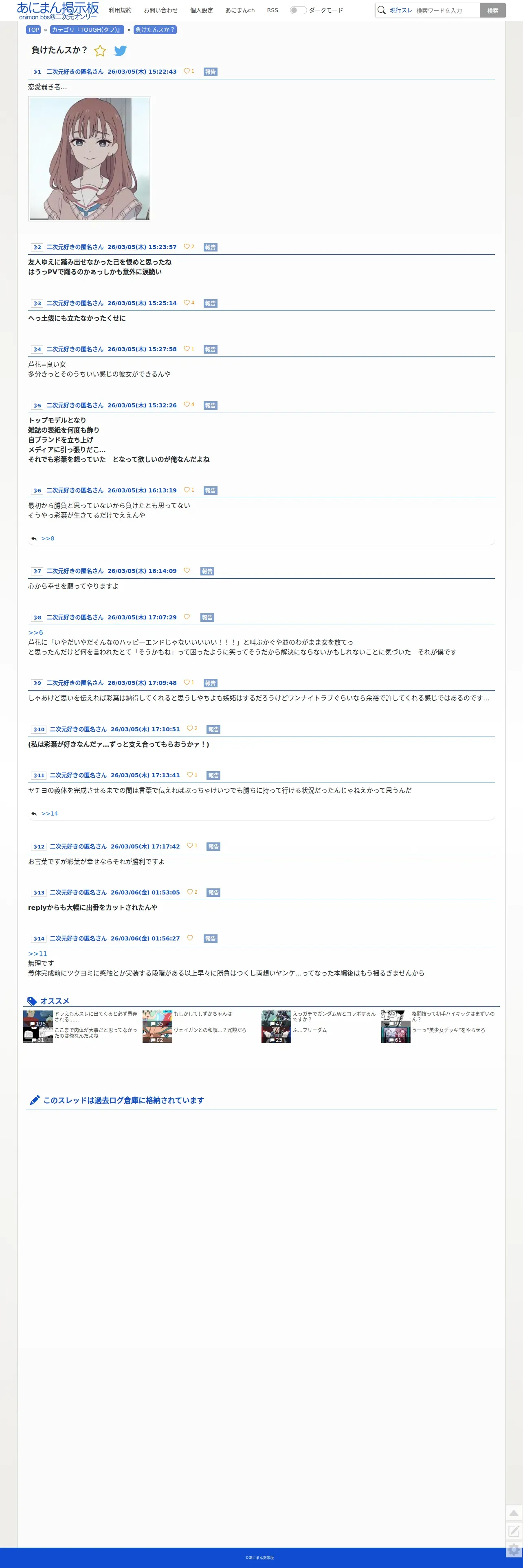This screenshot has height=1568, width=523.
Task: Jump to the >>11 anchor in post 14
Action: click(38, 954)
